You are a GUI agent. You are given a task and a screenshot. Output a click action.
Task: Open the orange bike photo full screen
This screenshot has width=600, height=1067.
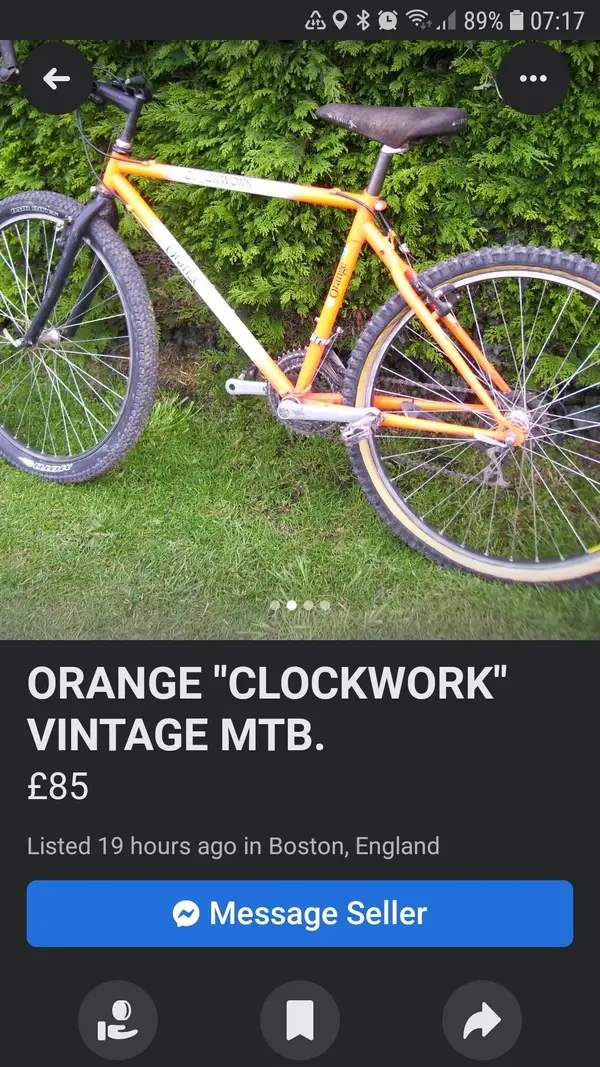click(300, 340)
